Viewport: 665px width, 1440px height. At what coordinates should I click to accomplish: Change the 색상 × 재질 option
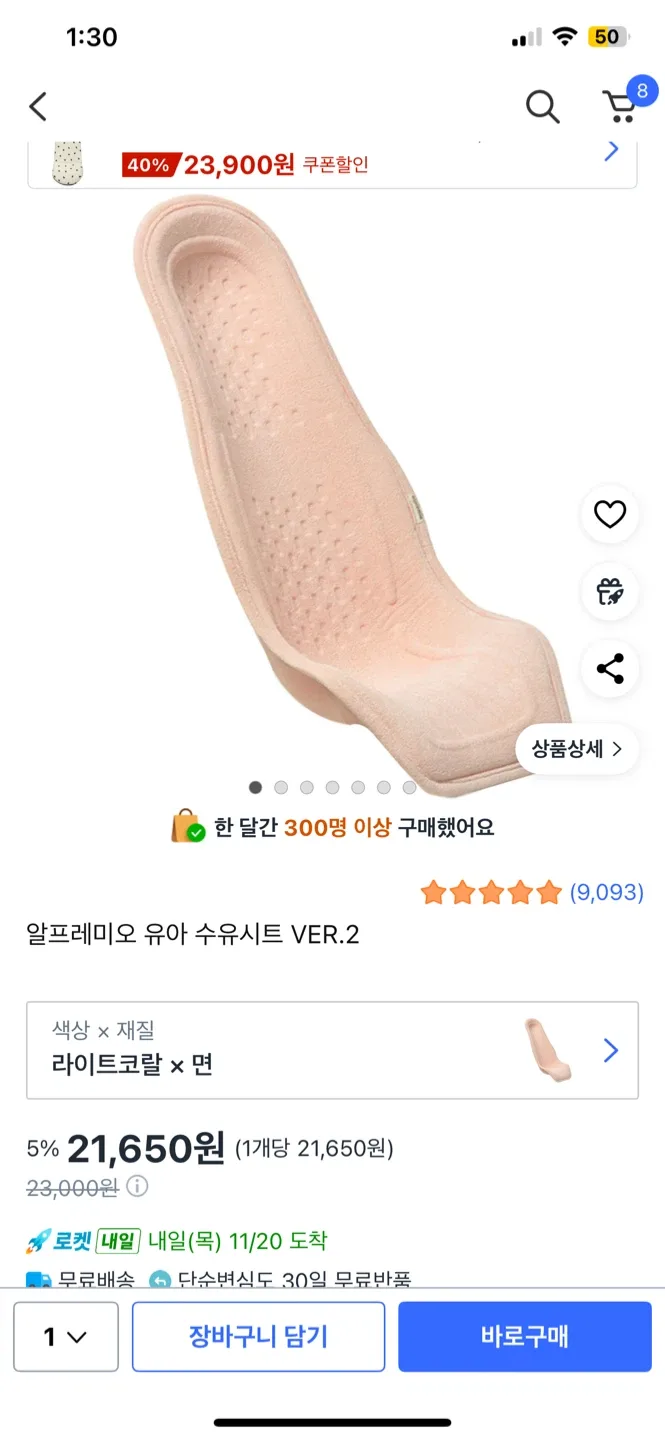[x=332, y=1050]
